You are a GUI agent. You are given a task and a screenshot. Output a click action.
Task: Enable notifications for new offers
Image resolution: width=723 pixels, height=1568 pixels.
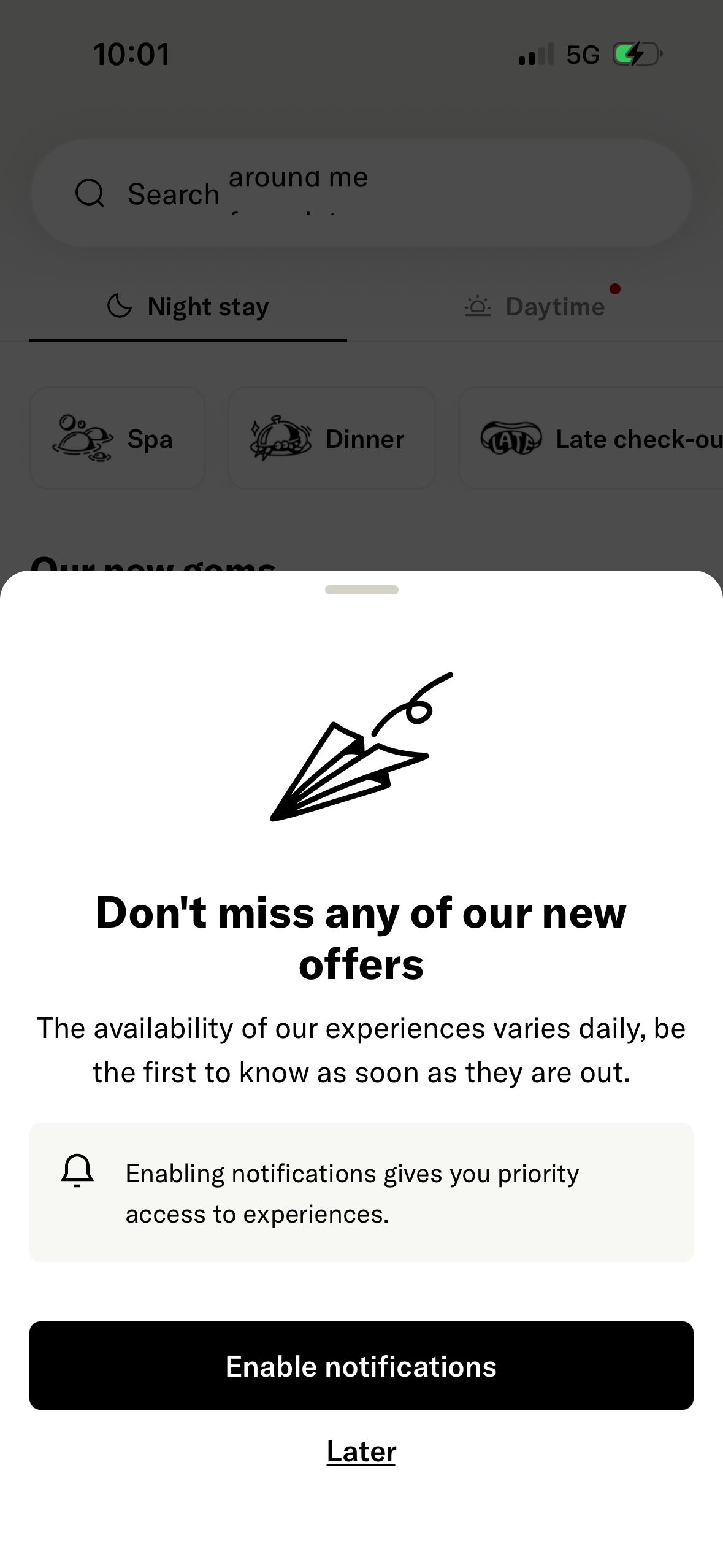click(x=361, y=1366)
